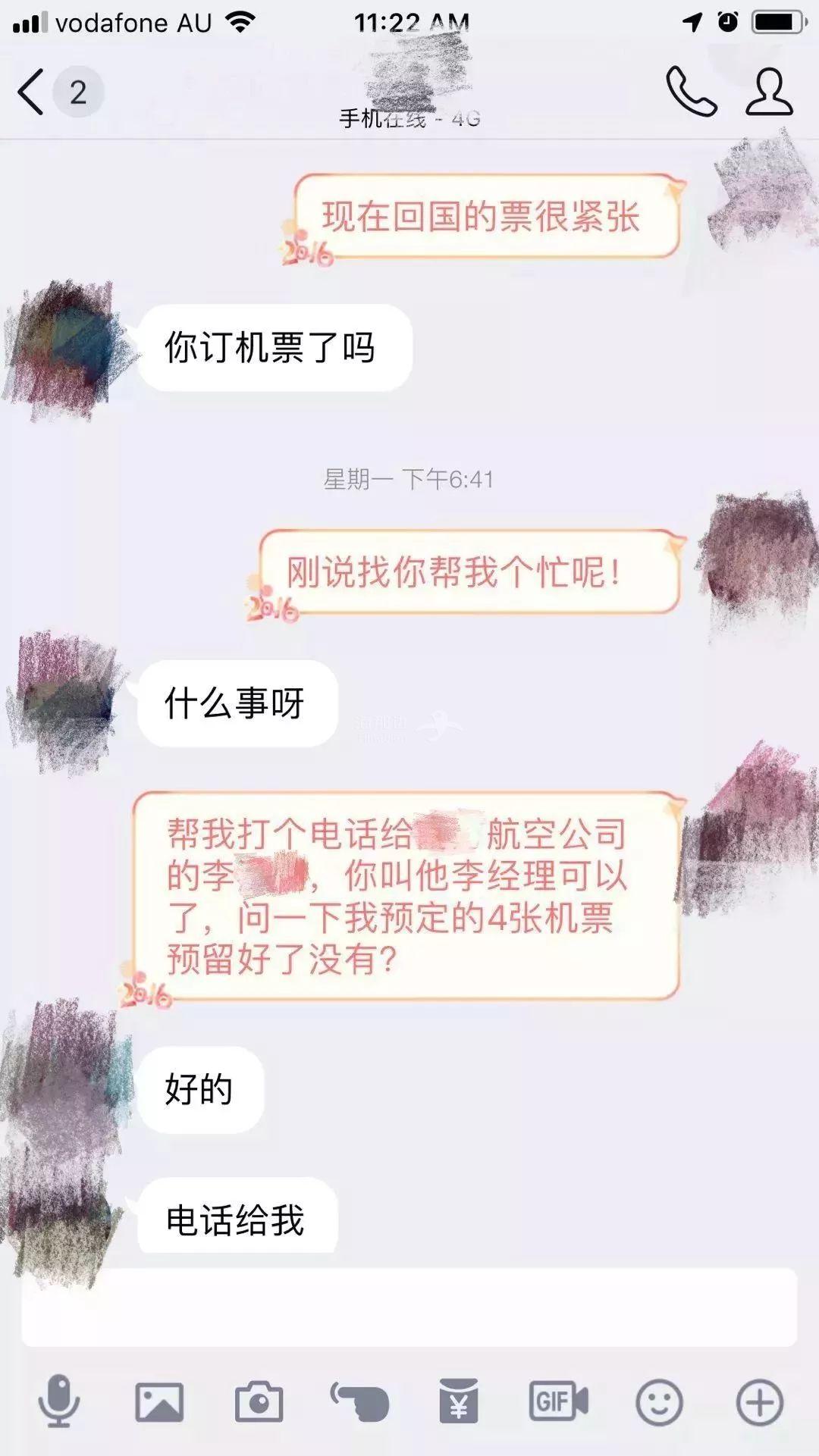Viewport: 819px width, 1456px height.
Task: Open the emoji panel
Action: point(658,1401)
